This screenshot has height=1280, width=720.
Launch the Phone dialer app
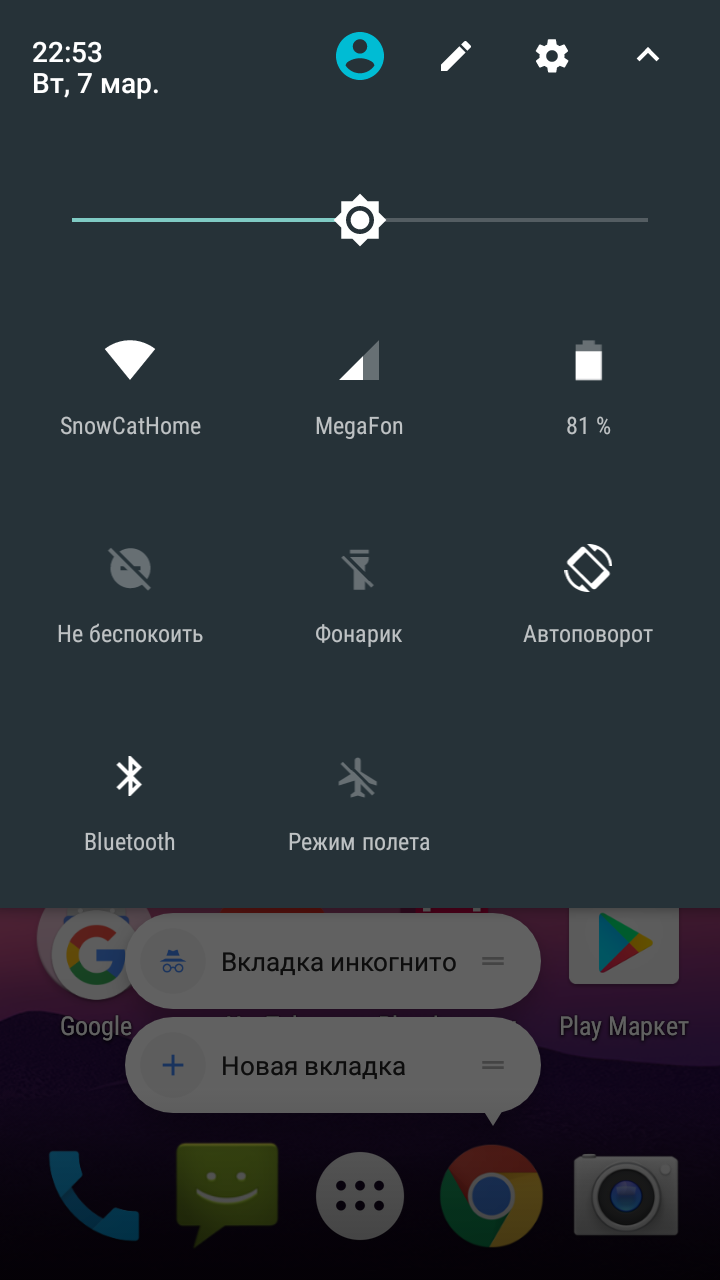tap(95, 1195)
